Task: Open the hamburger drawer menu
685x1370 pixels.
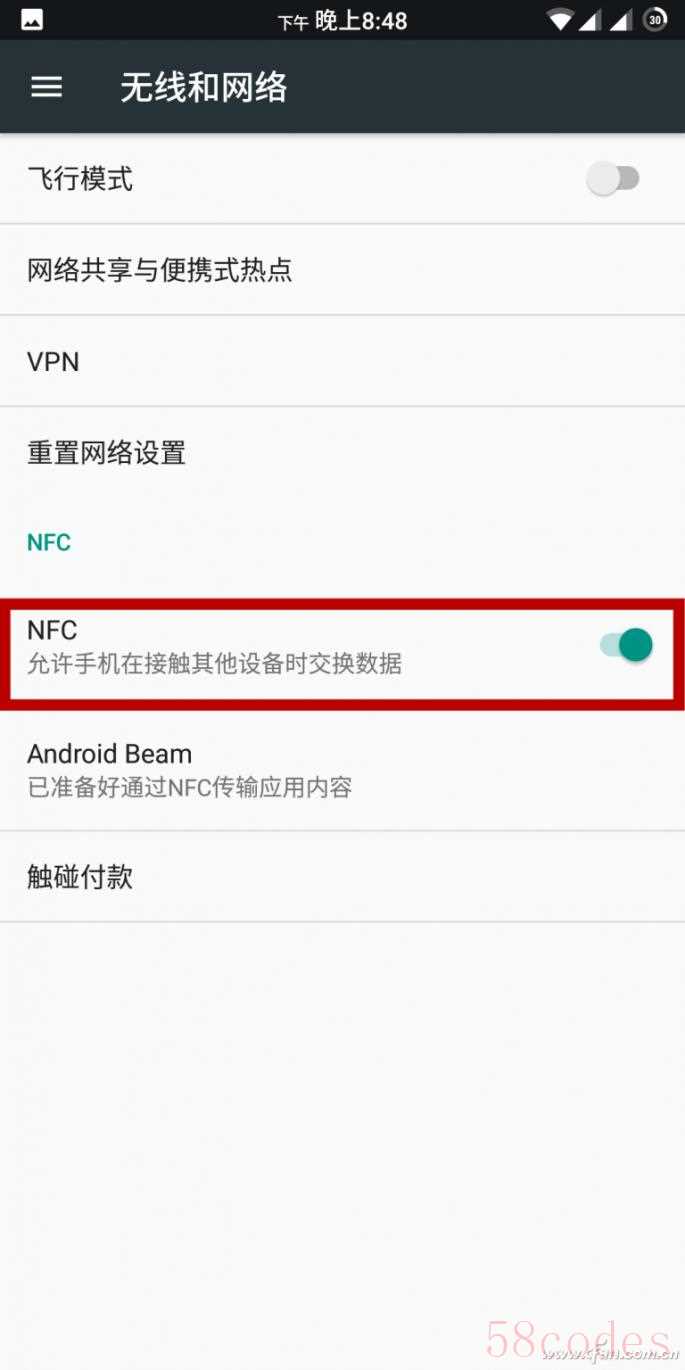Action: (x=46, y=87)
